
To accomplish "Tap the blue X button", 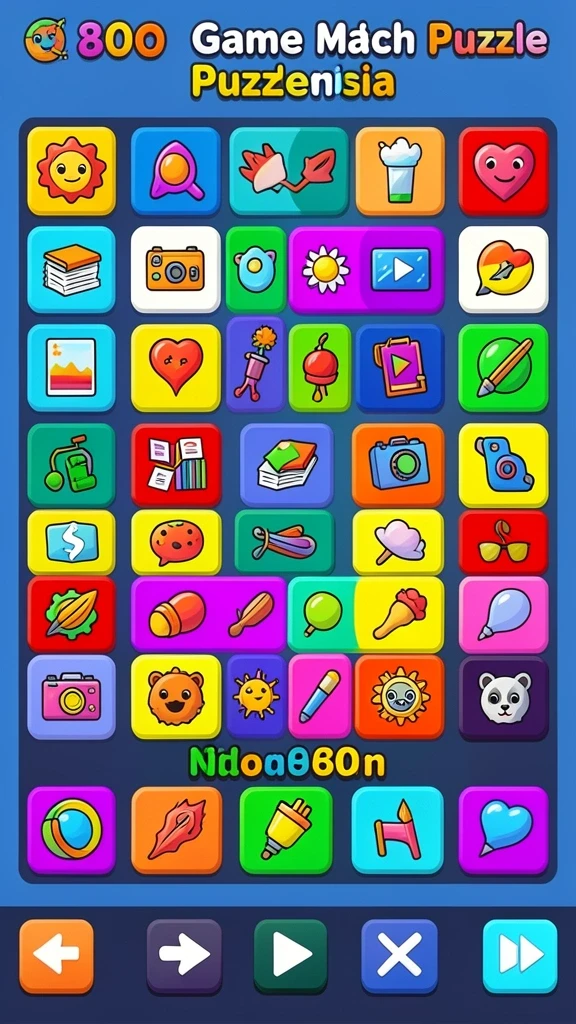I will [399, 955].
